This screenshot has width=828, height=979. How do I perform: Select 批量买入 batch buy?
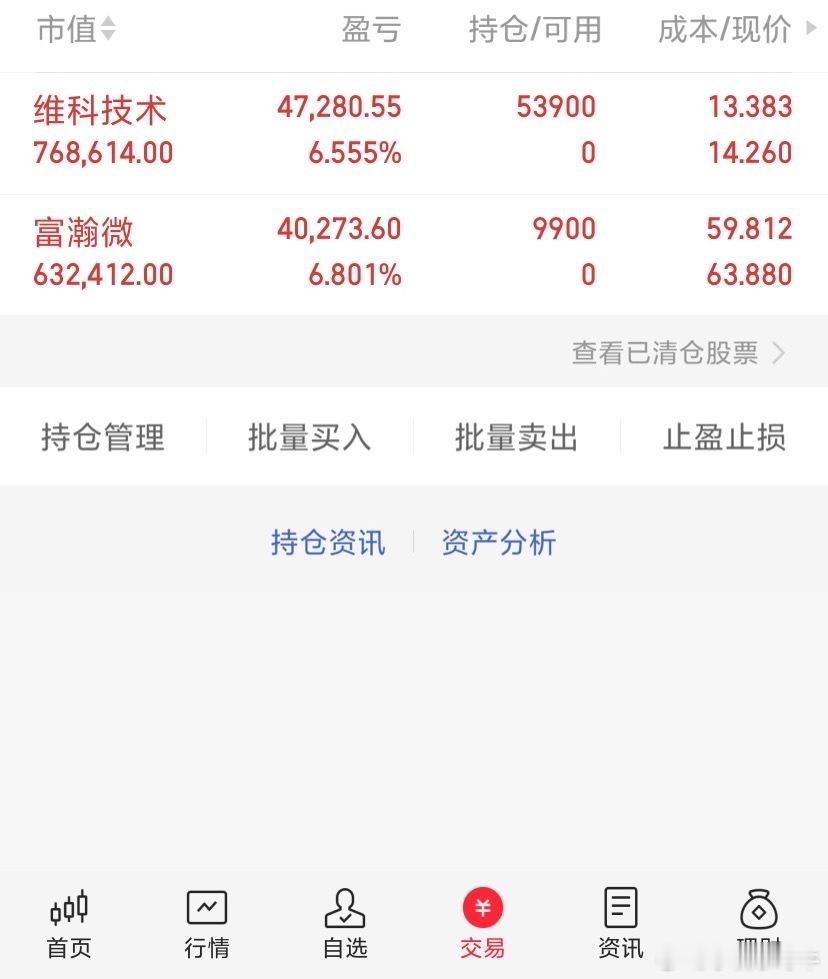point(309,438)
